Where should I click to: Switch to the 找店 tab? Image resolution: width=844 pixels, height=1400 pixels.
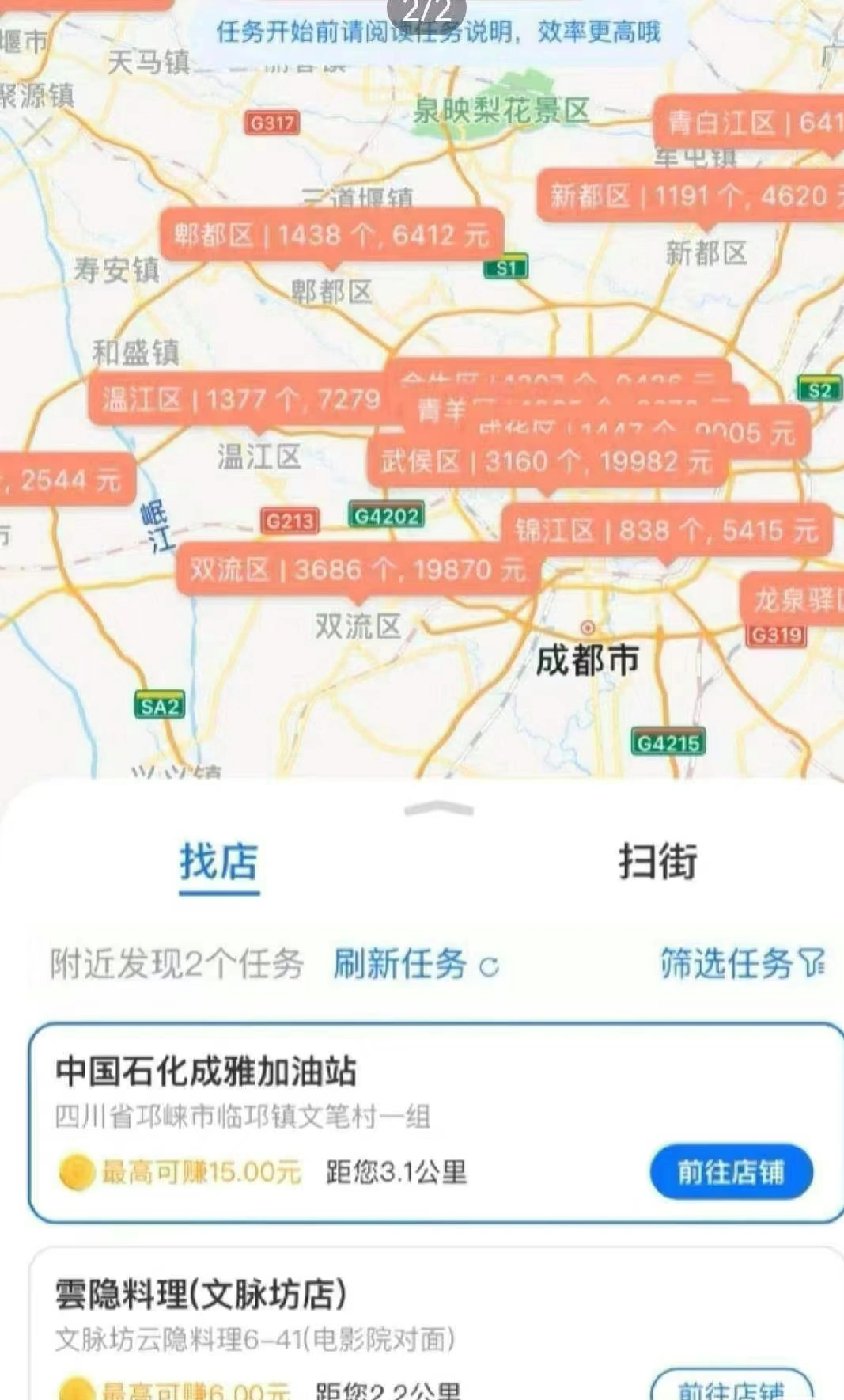(219, 862)
